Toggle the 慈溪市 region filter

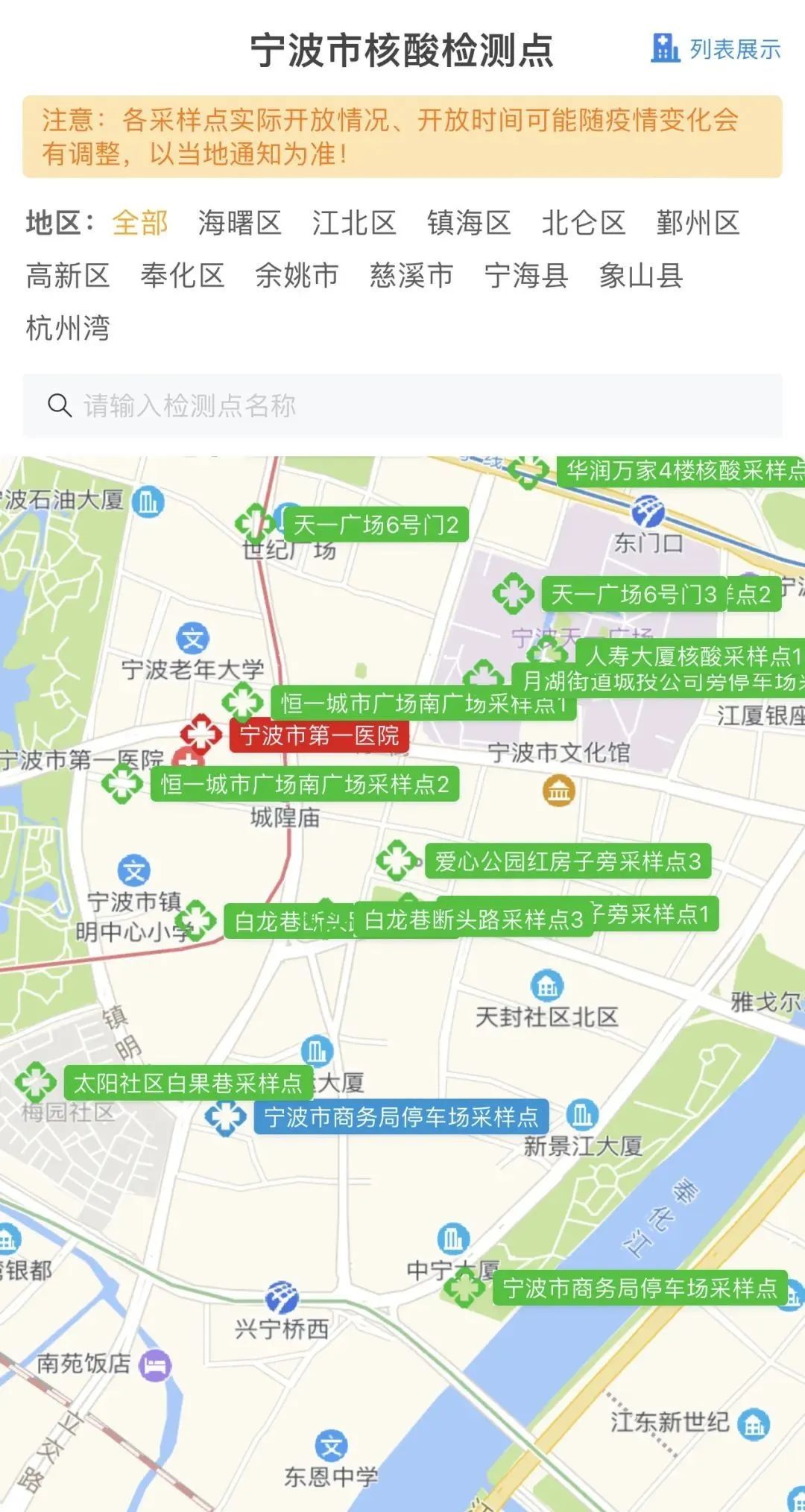tap(411, 275)
